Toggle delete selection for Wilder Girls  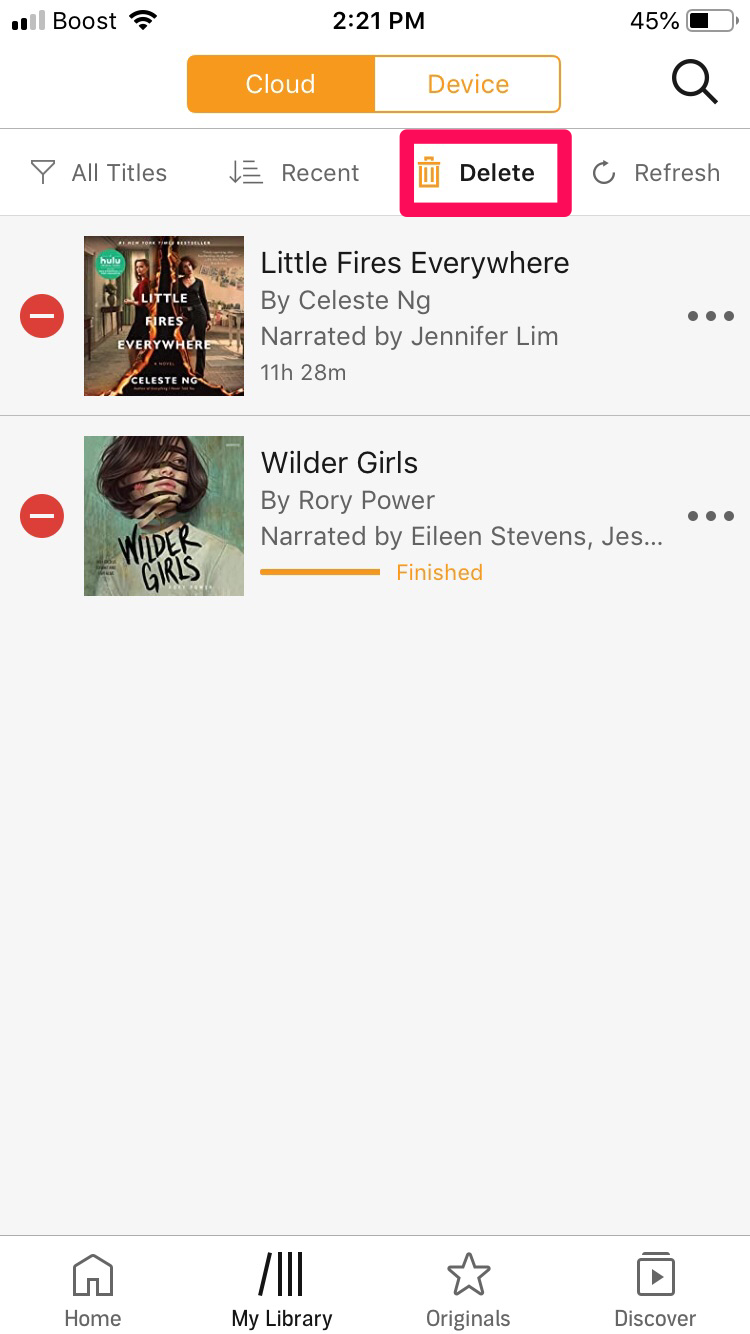coord(41,516)
